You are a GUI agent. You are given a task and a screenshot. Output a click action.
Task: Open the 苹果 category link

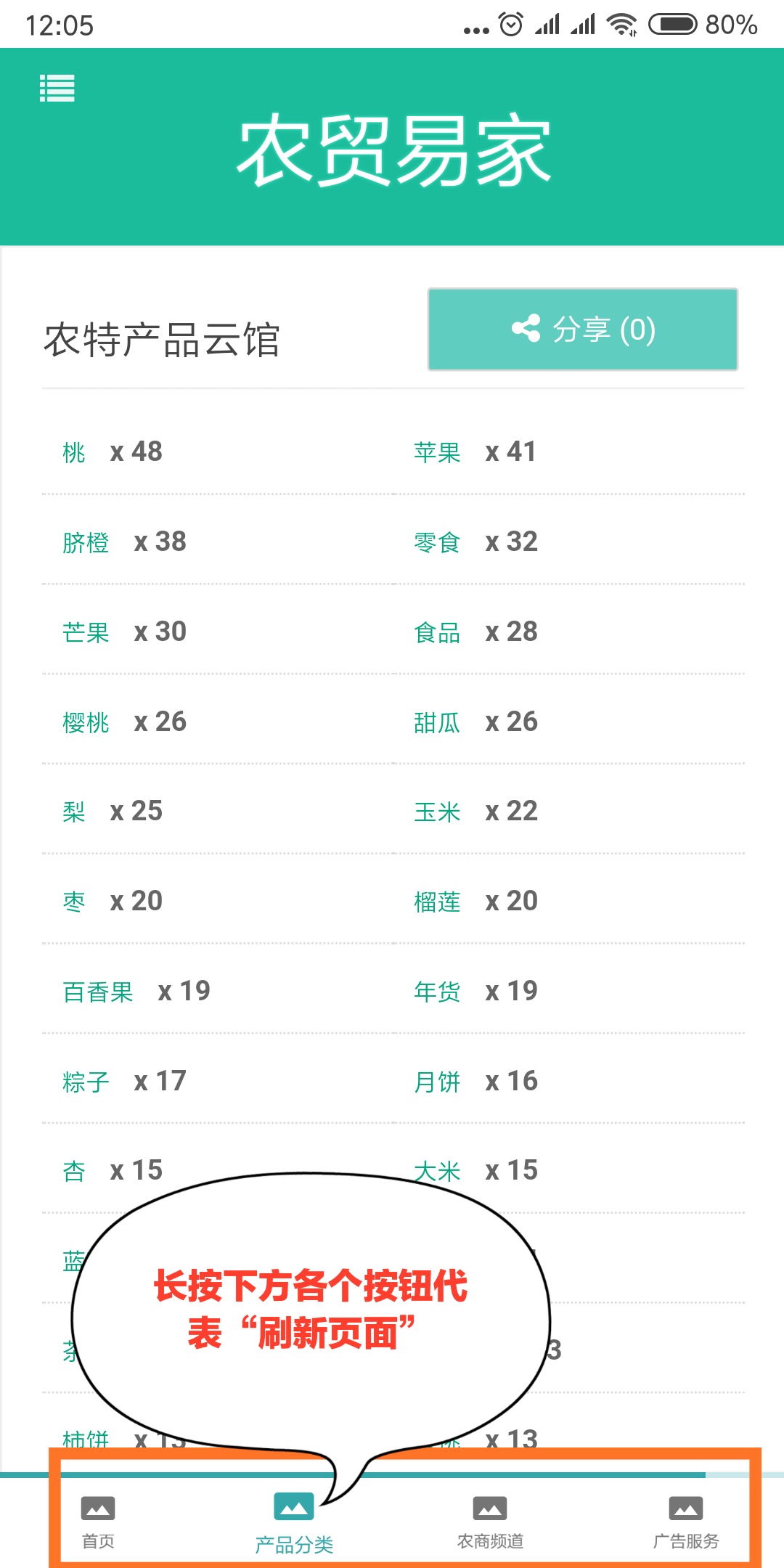[437, 452]
